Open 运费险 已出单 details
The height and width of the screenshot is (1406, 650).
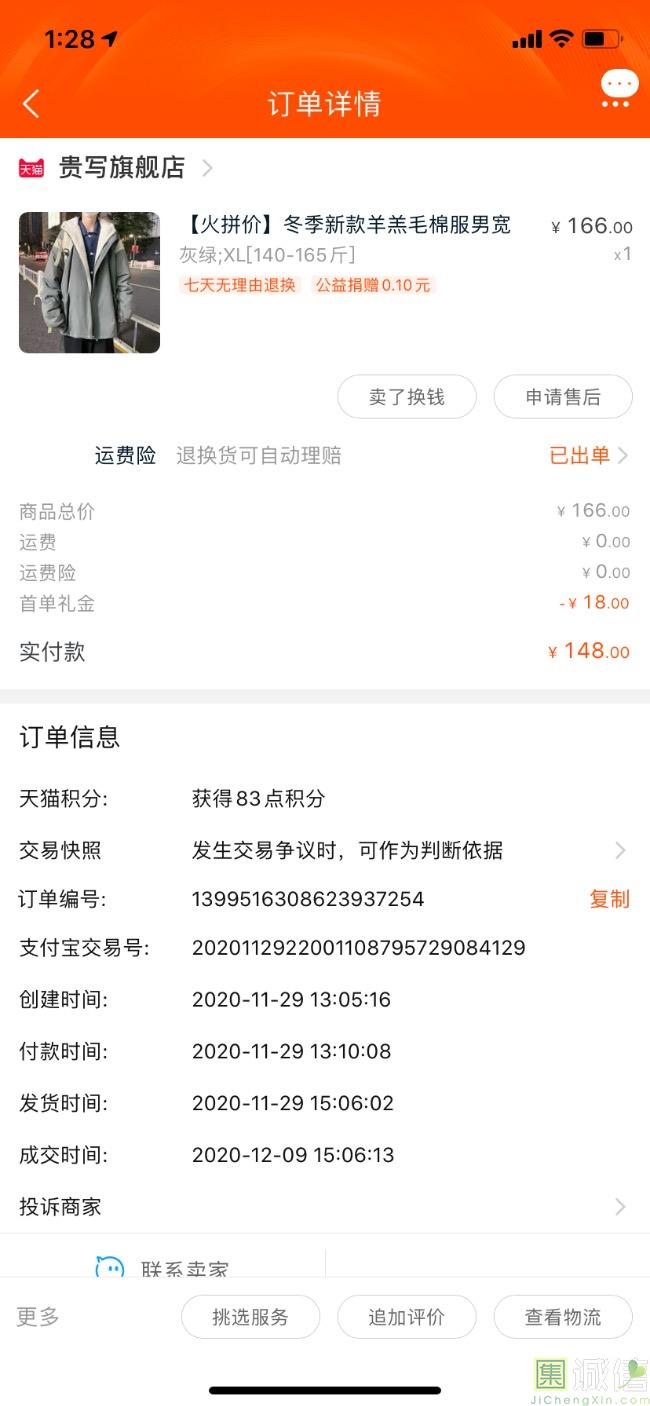coord(588,456)
